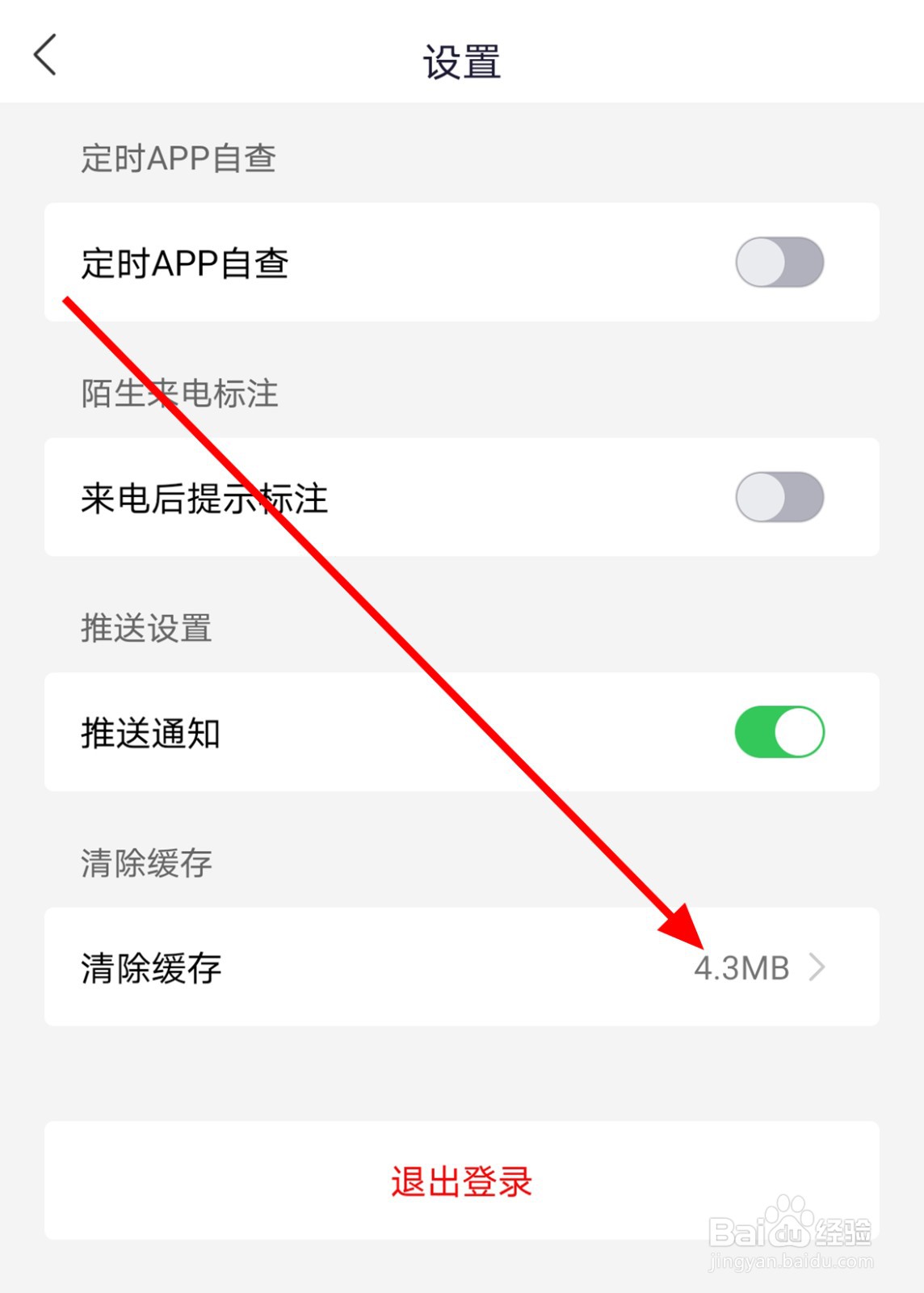Tap the back arrow to leave Settings
The height and width of the screenshot is (1293, 924).
44,55
